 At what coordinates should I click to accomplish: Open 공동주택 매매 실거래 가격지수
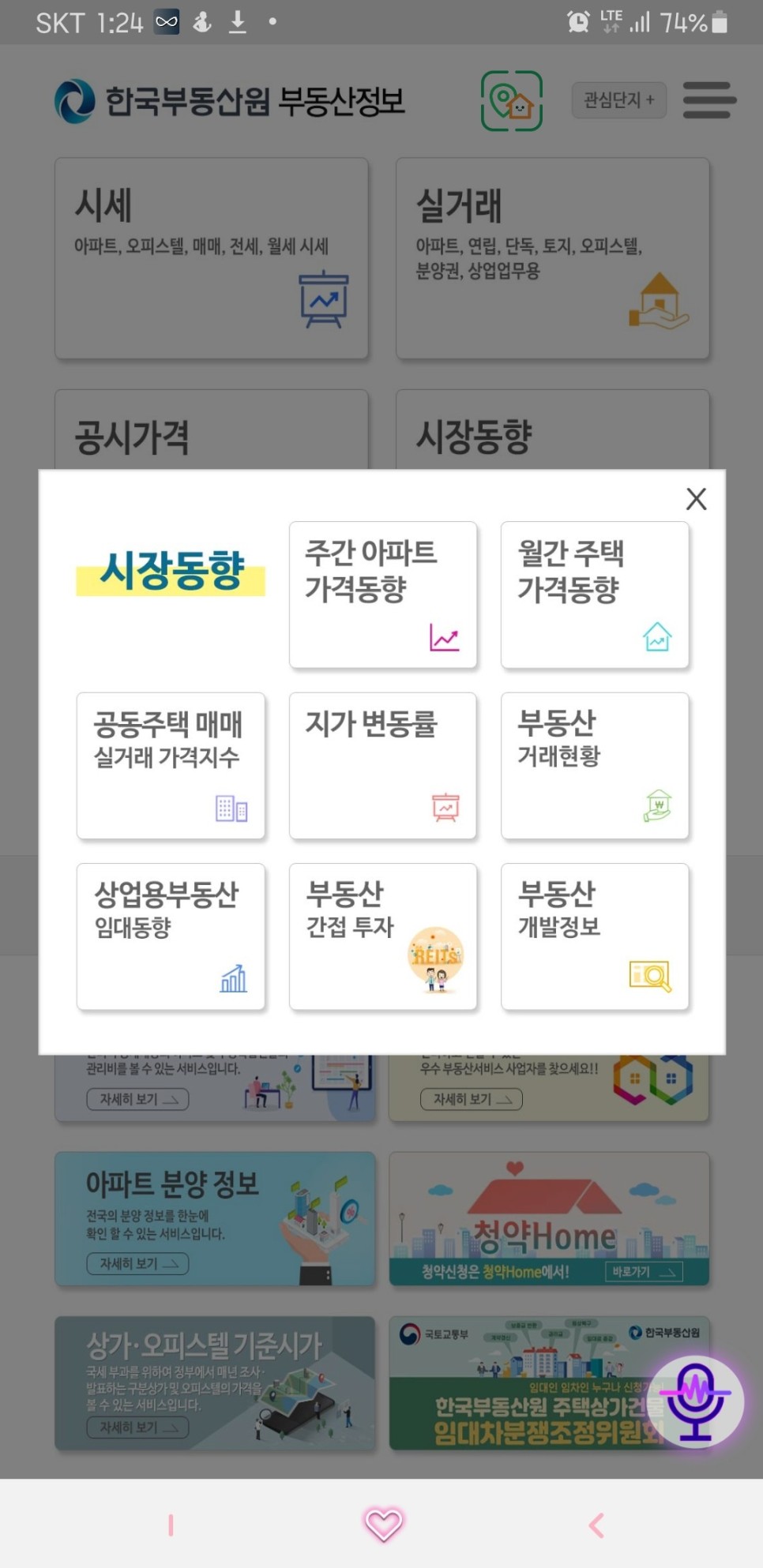171,764
